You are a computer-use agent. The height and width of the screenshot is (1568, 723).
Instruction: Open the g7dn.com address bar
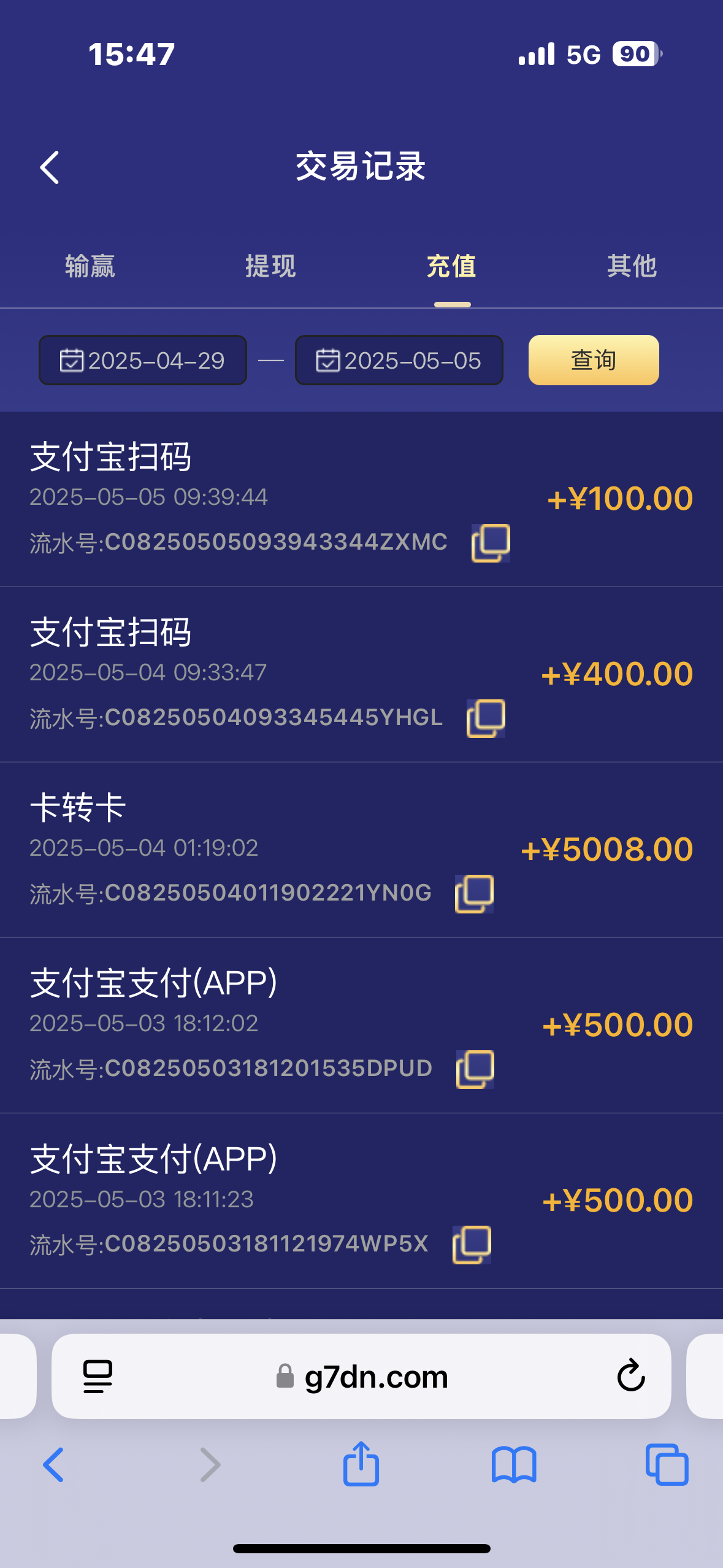pos(375,1377)
